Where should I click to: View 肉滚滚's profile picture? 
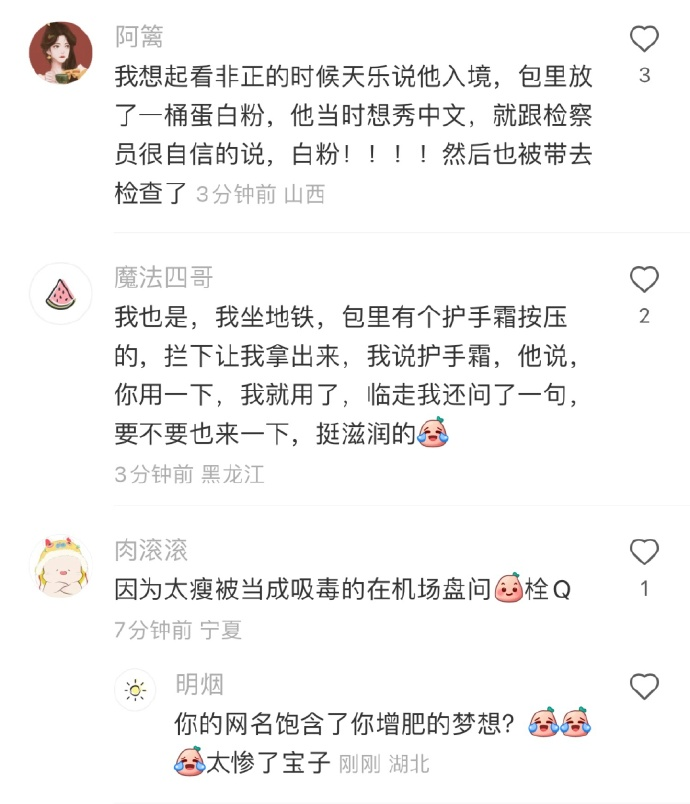pyautogui.click(x=62, y=567)
